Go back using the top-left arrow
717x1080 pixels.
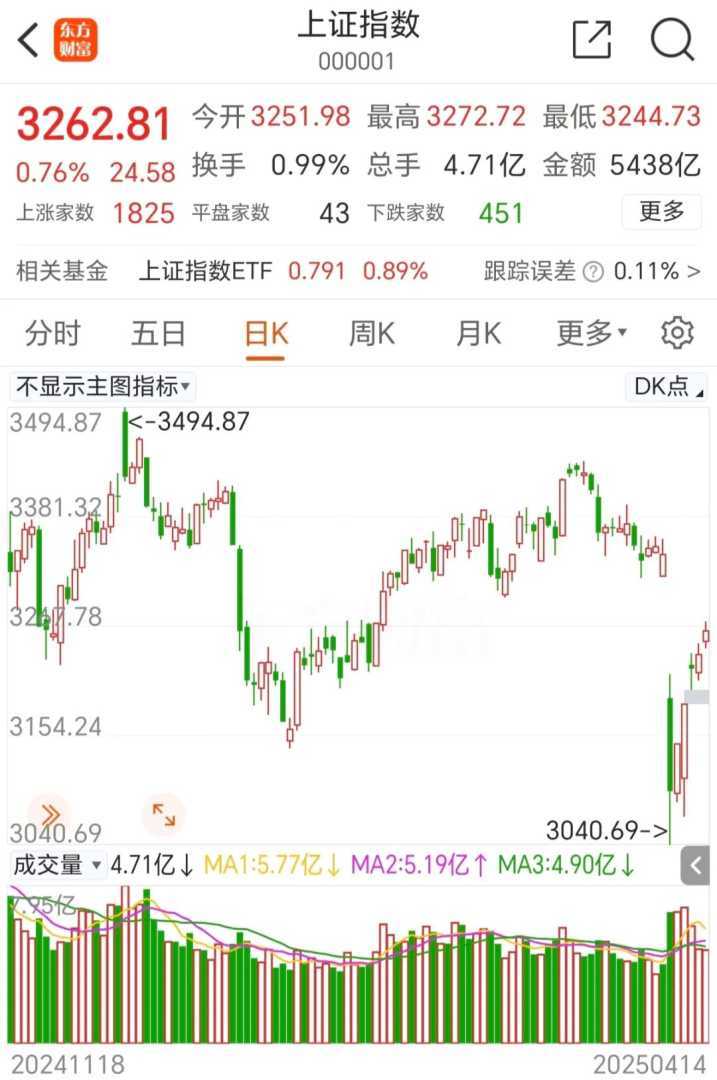click(x=28, y=40)
